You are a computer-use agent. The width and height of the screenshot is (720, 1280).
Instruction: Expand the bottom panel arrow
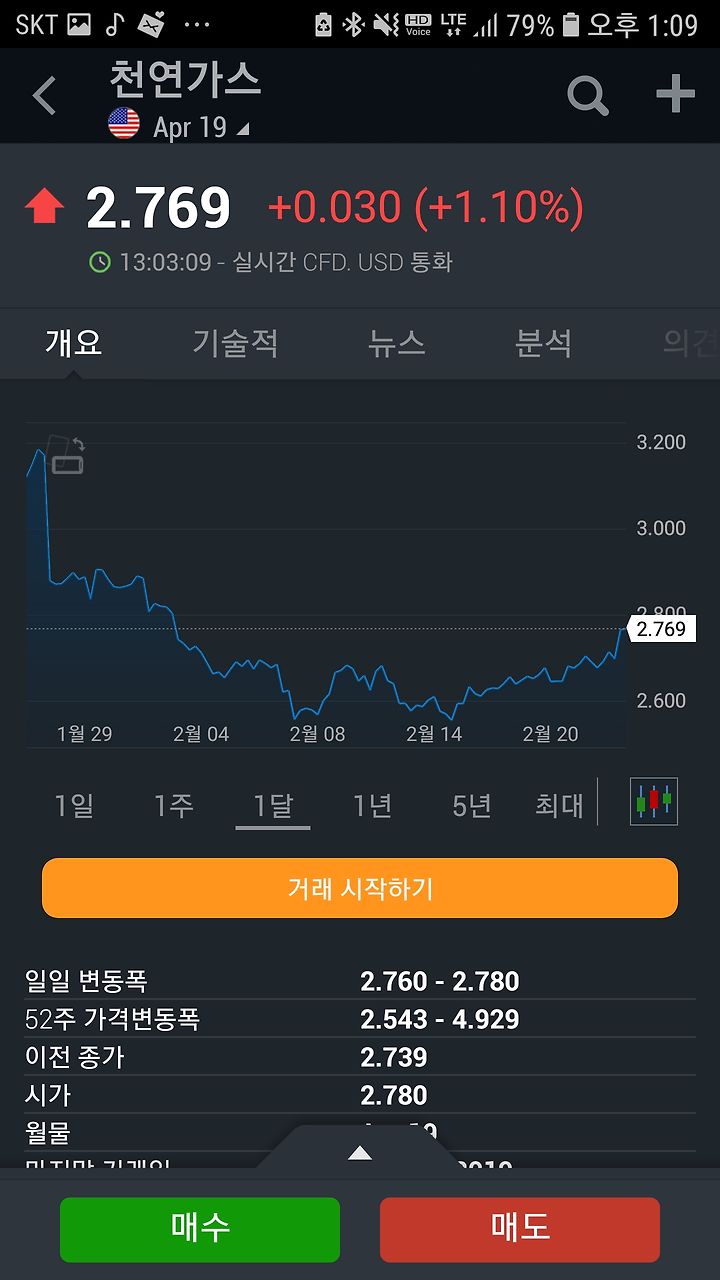(360, 1153)
